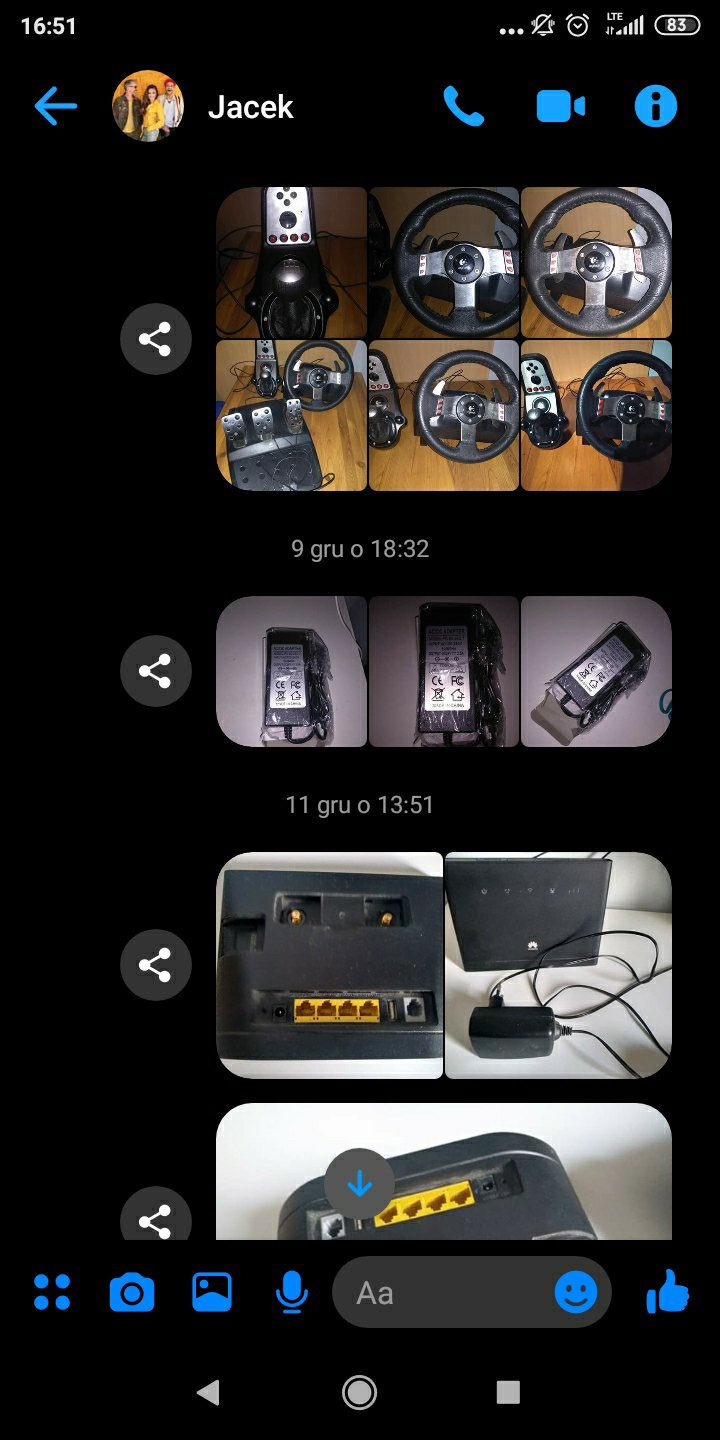Focus the Aa message field
Image resolution: width=720 pixels, height=1440 pixels.
pyautogui.click(x=440, y=1292)
